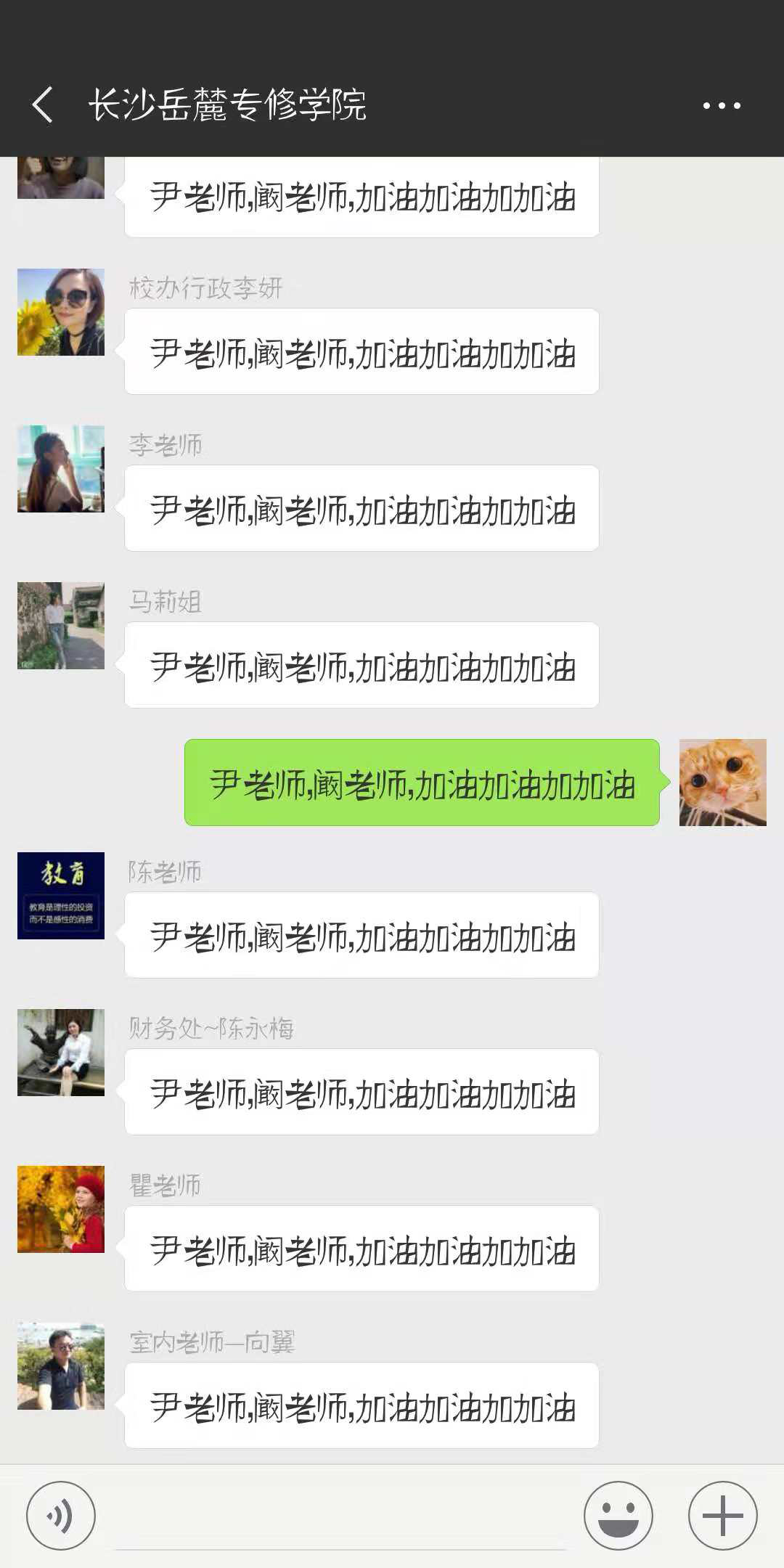Open 室内老师—向翼's avatar
The width and height of the screenshot is (784, 1568).
coord(61,1366)
